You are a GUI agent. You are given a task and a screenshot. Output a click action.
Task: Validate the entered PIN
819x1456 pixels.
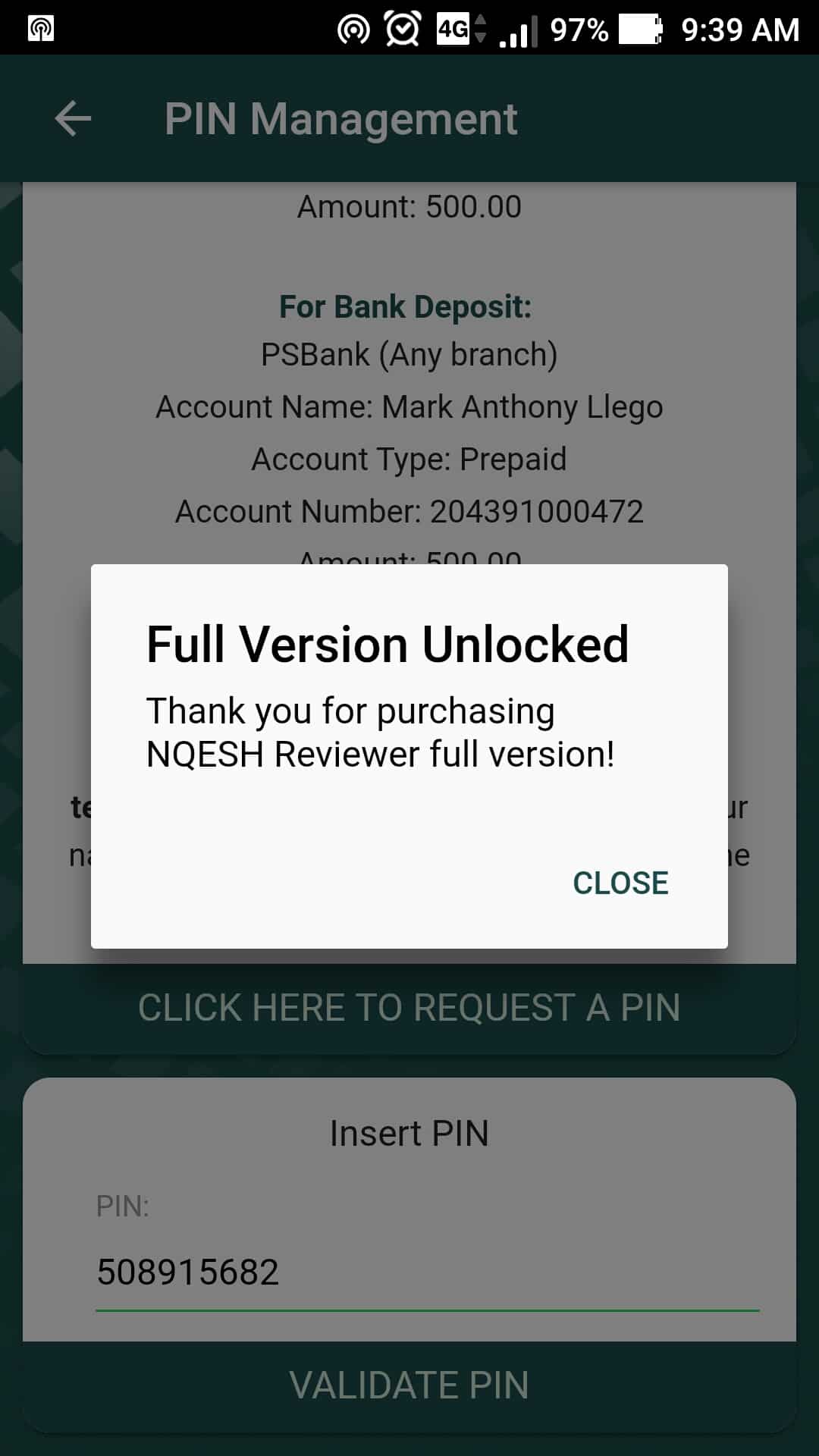(x=409, y=1385)
